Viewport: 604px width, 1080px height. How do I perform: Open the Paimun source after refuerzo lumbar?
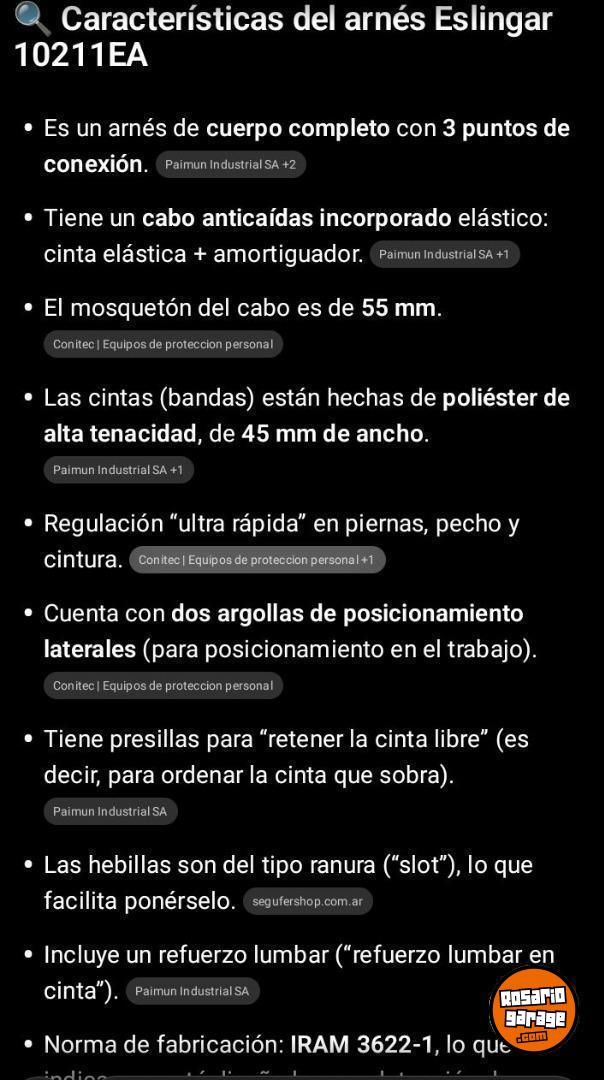point(192,992)
